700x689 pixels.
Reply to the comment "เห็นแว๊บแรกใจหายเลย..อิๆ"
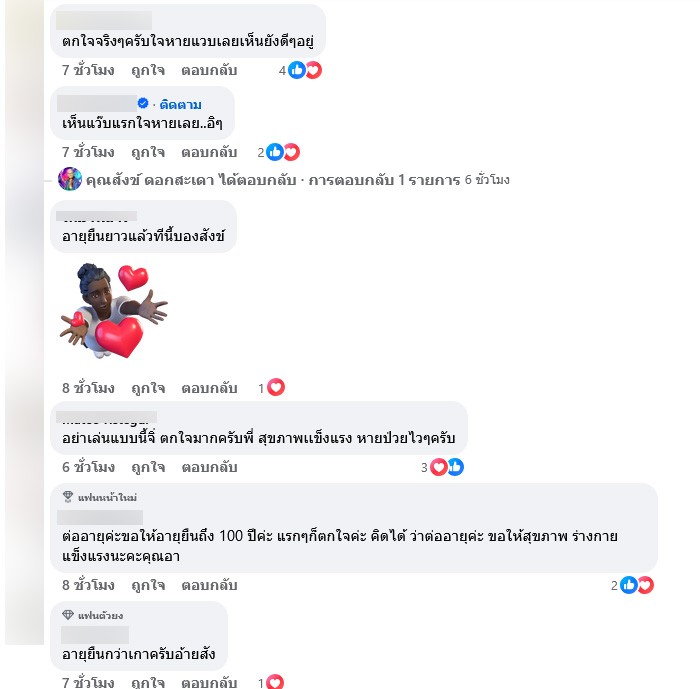click(x=208, y=152)
